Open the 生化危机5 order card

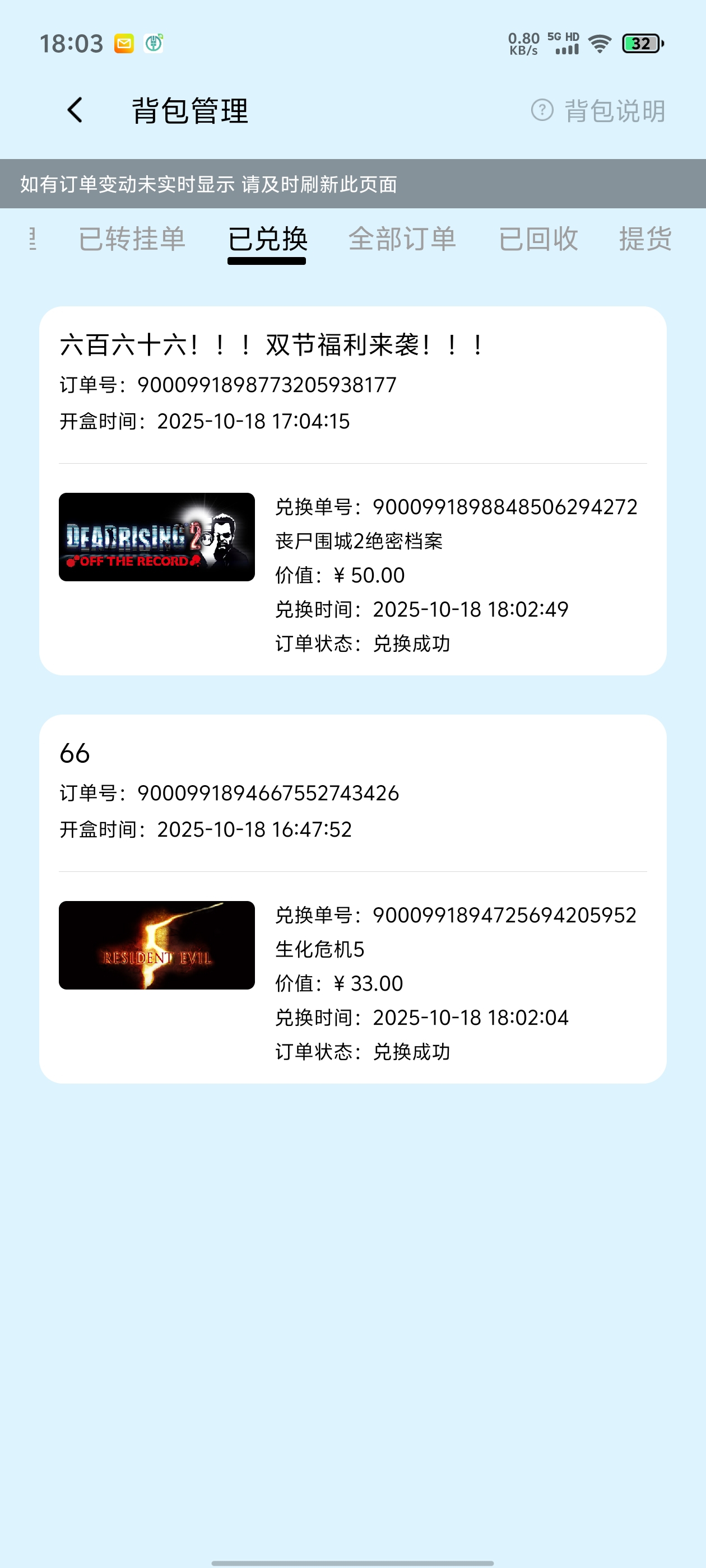[352, 898]
